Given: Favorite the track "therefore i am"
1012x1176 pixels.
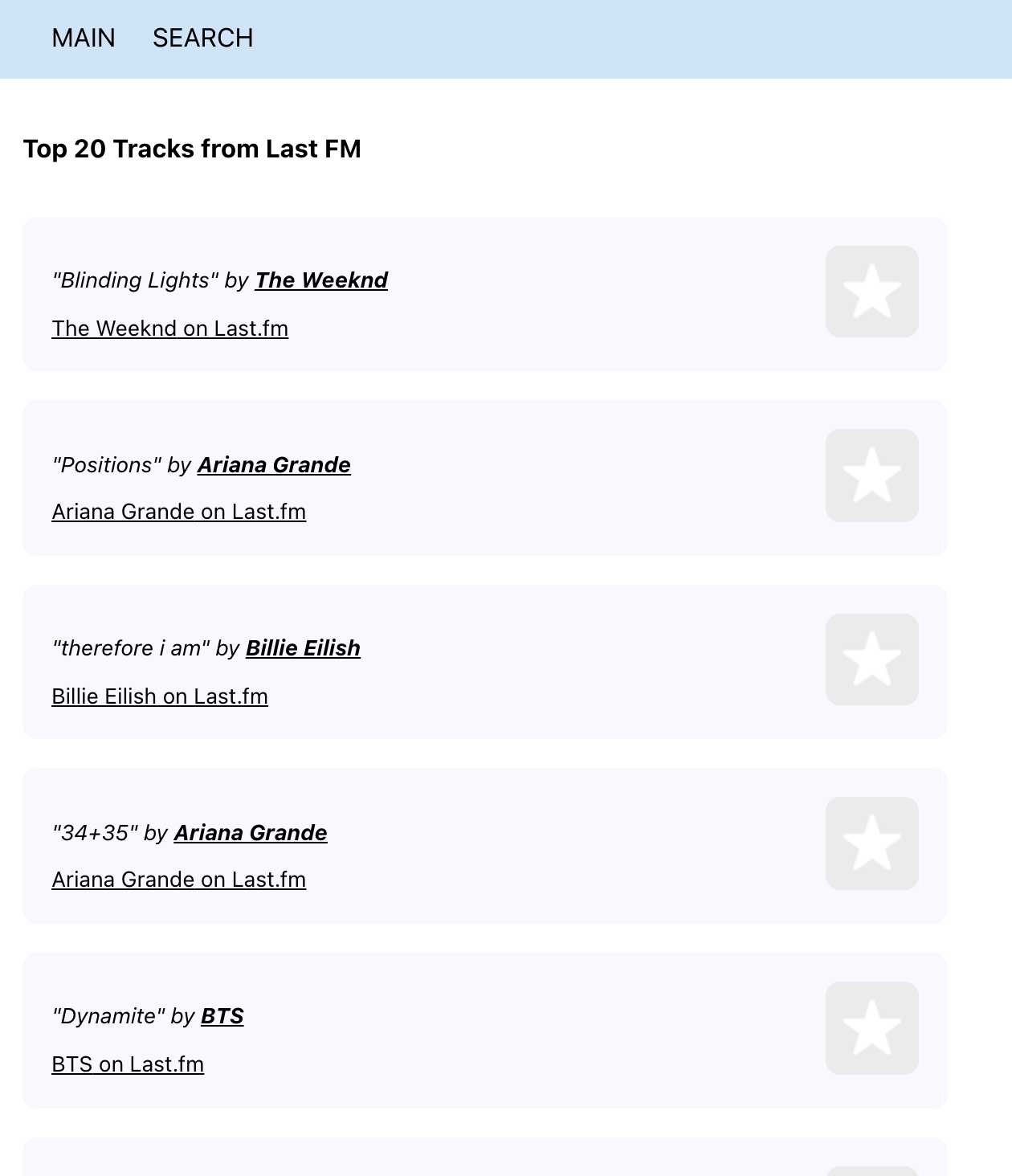Looking at the screenshot, I should tap(871, 659).
